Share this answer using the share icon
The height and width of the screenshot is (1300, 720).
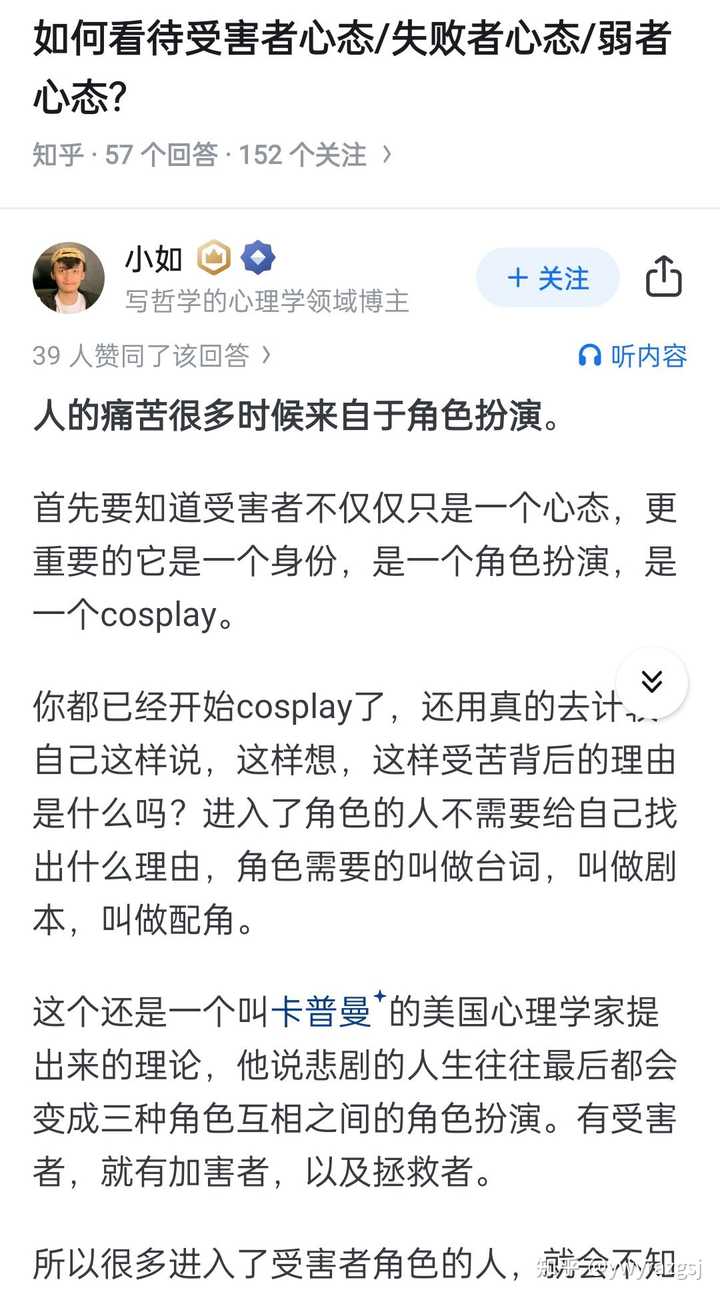tap(664, 277)
